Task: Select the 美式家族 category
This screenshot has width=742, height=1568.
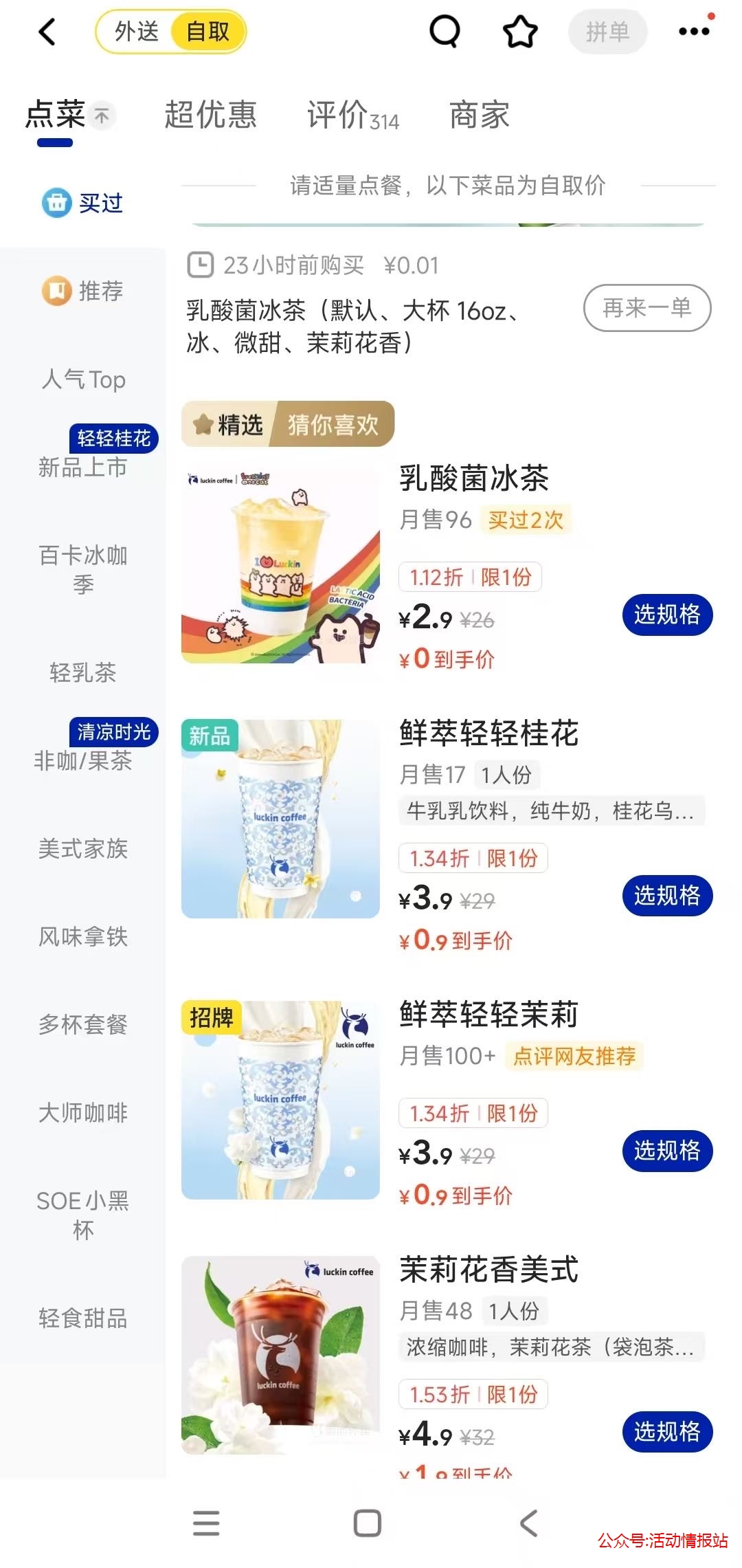Action: click(x=83, y=849)
